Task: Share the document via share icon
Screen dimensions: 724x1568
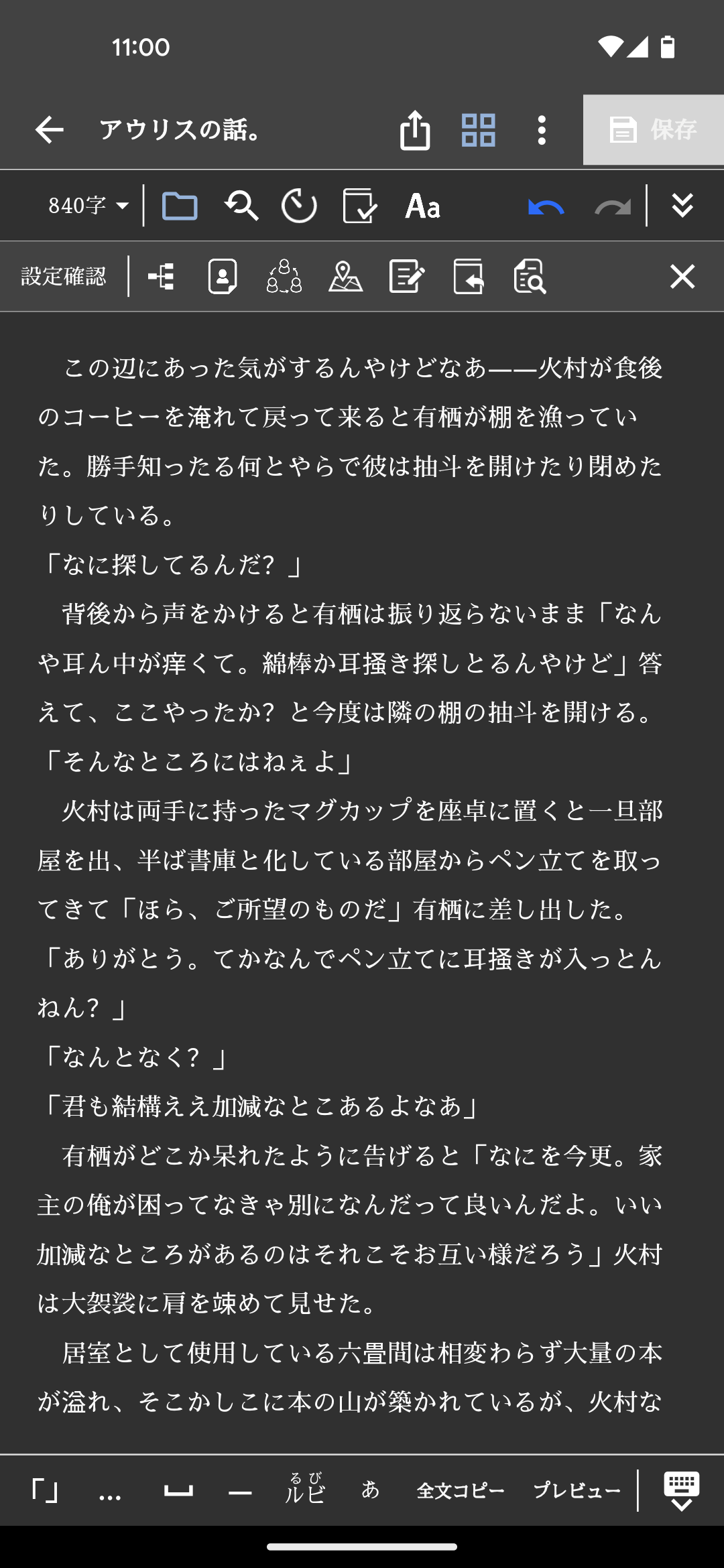Action: (x=415, y=129)
